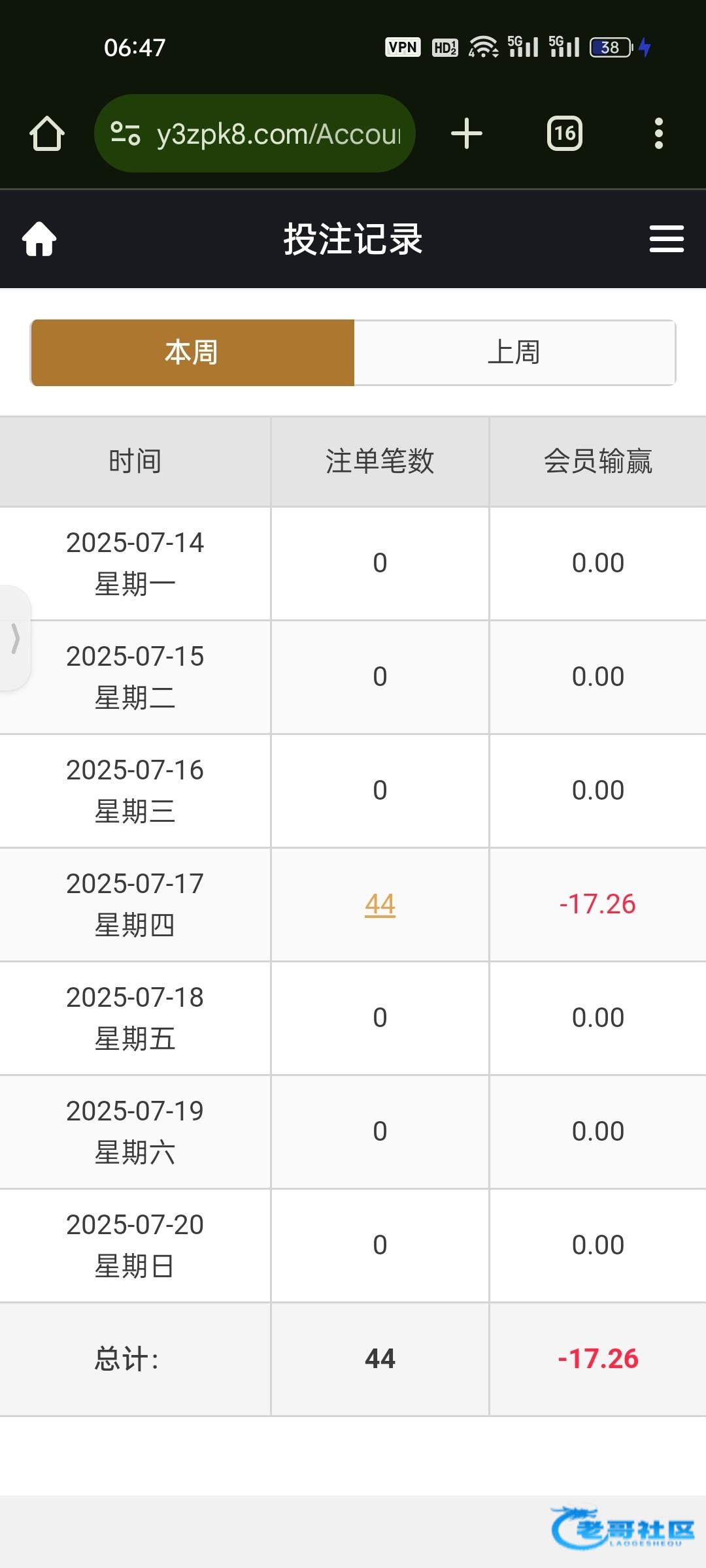
Task: Switch to the 本周 tab
Action: coord(192,353)
